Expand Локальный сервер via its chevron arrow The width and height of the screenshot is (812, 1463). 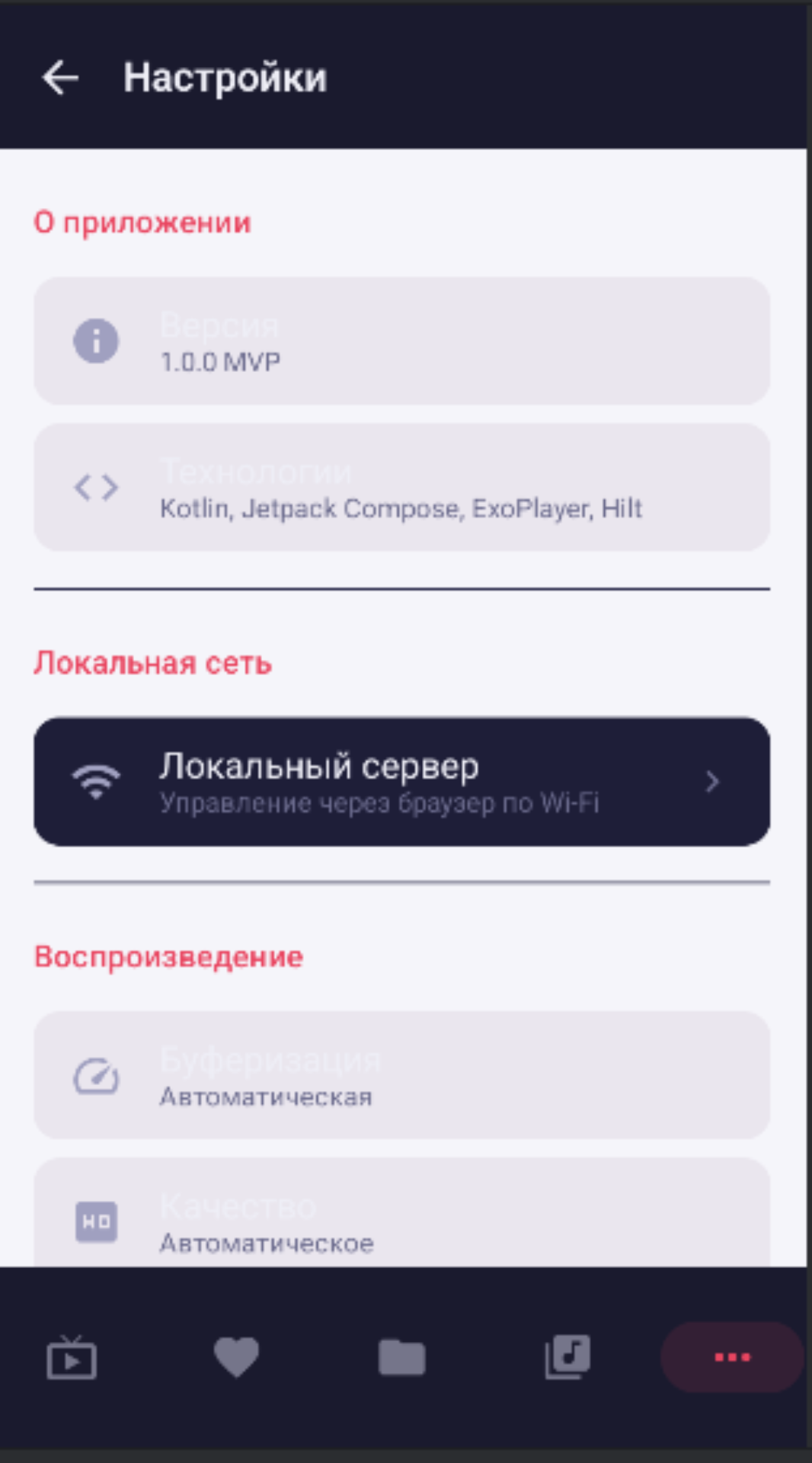click(x=713, y=781)
